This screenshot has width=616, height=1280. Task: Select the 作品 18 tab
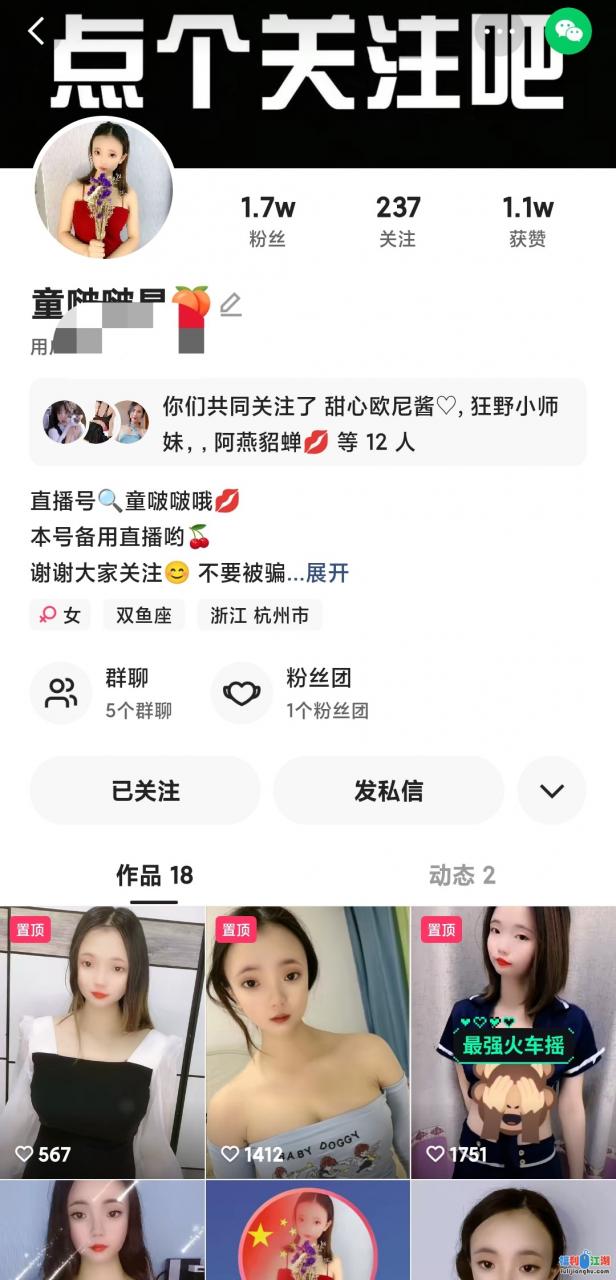click(x=154, y=876)
